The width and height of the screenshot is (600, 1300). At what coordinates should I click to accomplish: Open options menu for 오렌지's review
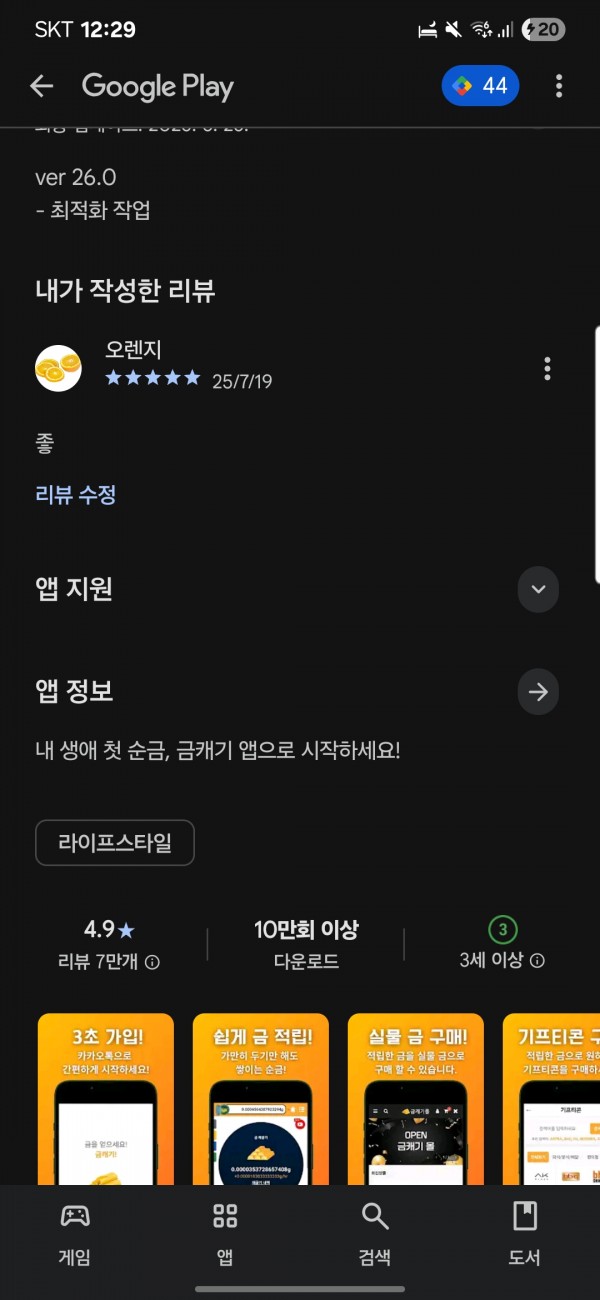coord(547,368)
